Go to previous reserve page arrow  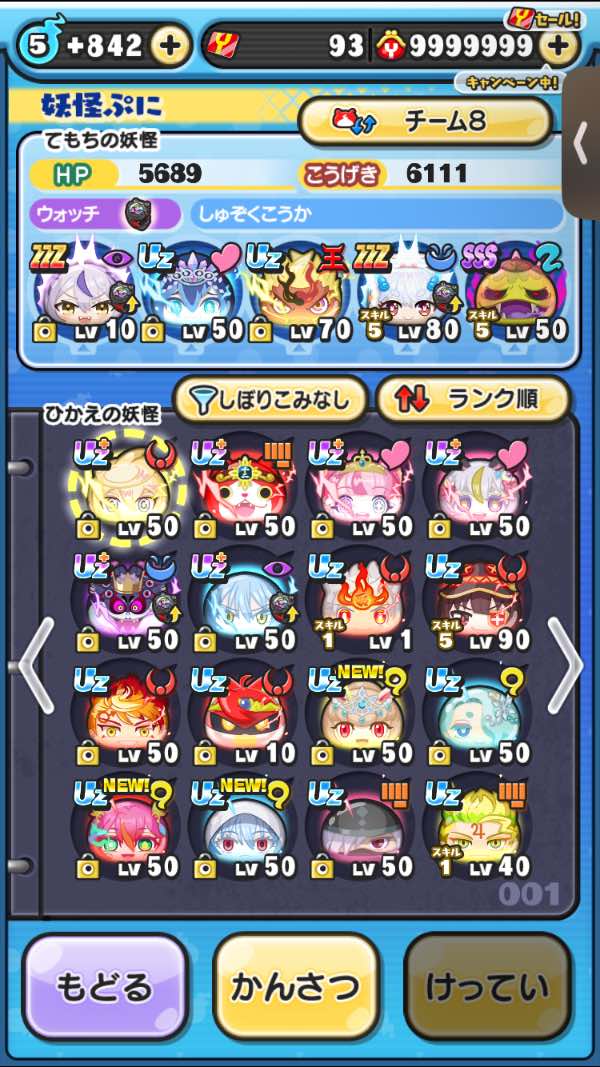point(34,665)
